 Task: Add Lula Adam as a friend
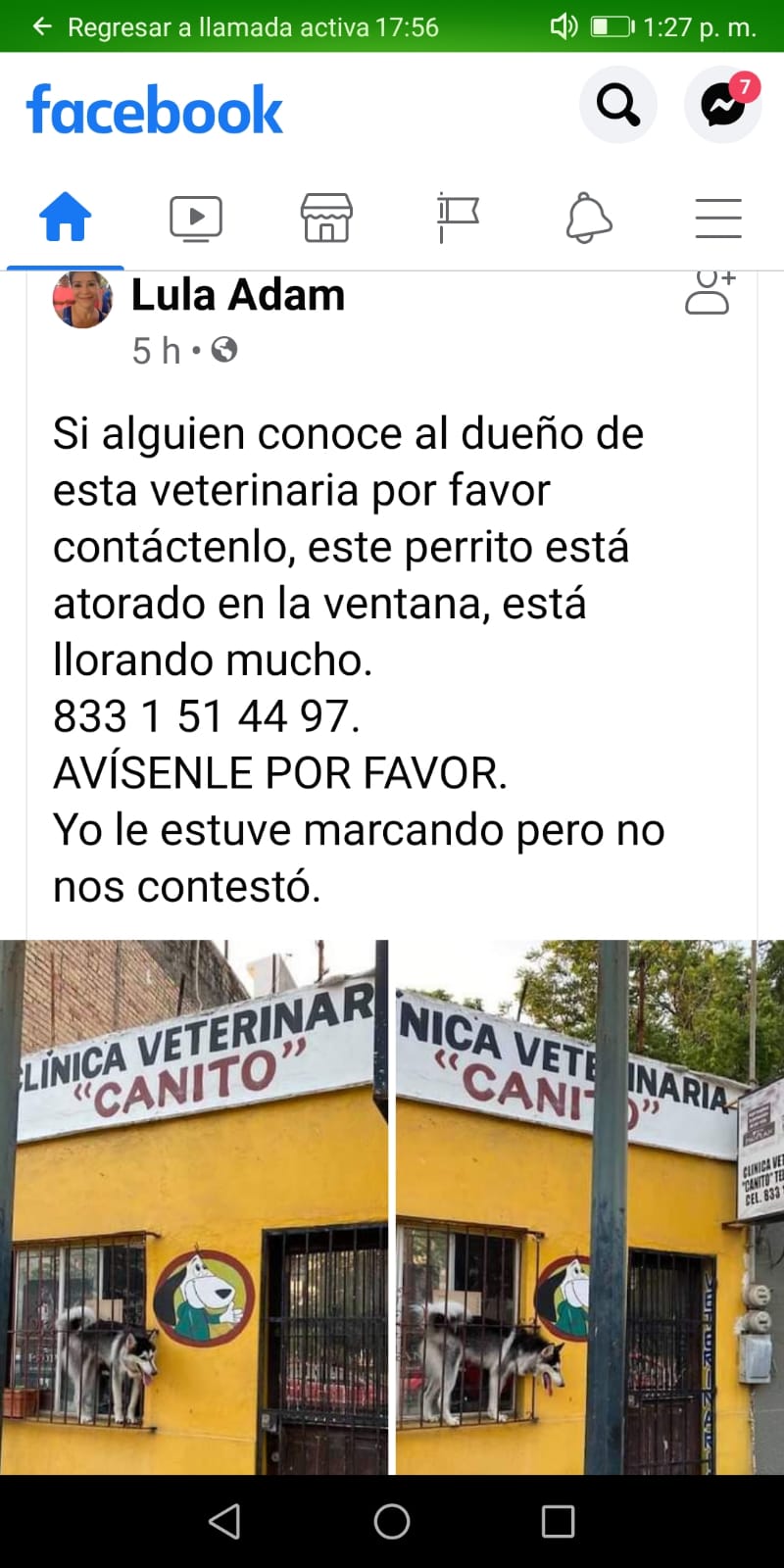(710, 293)
